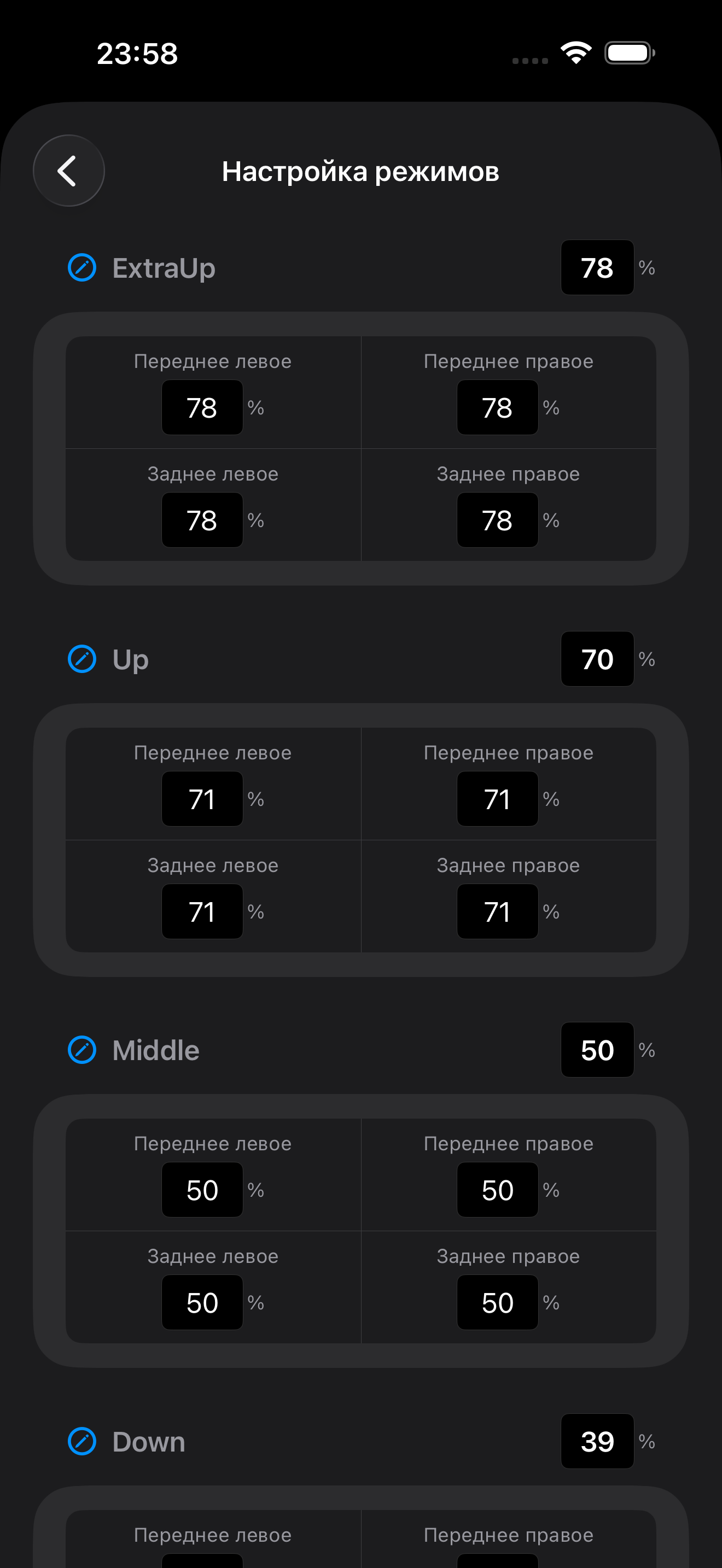Tap the back arrow at the top left
The width and height of the screenshot is (722, 1568).
(68, 171)
